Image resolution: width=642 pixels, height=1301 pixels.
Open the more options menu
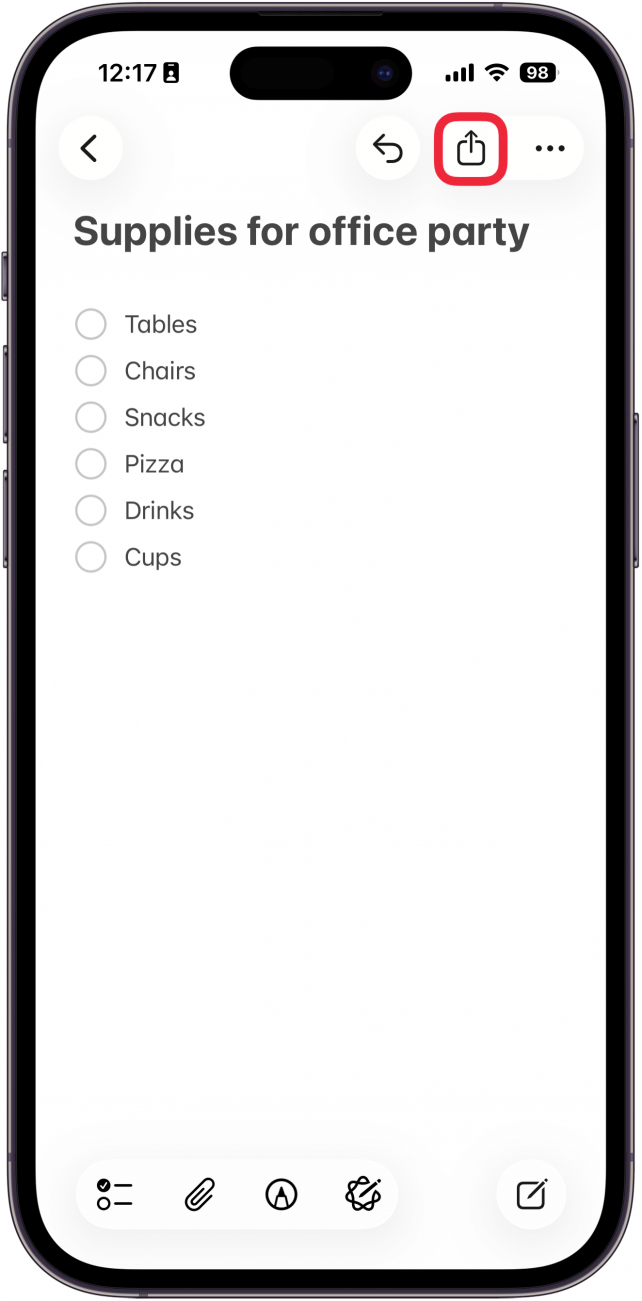tap(549, 149)
